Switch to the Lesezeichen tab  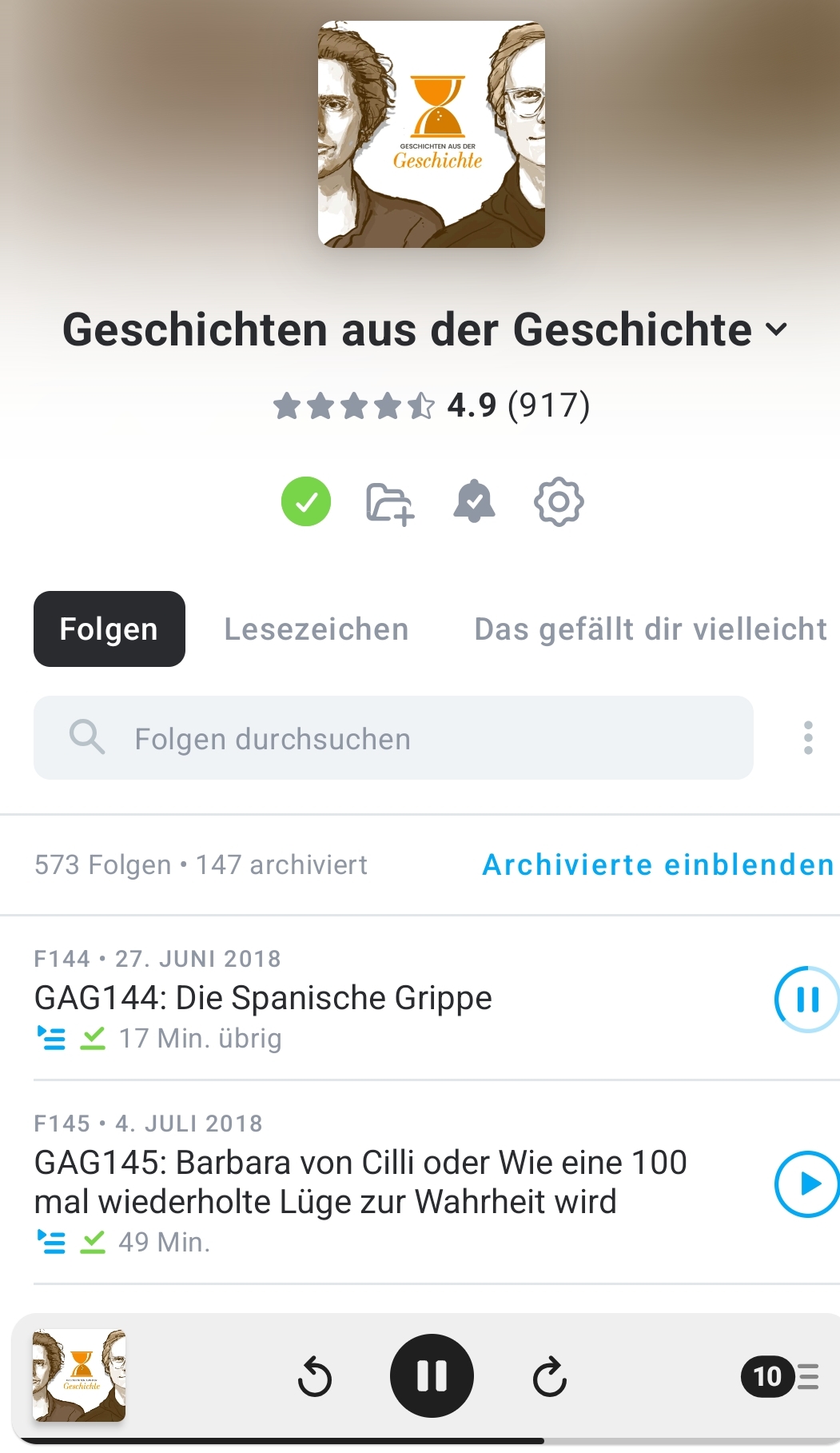coord(316,629)
